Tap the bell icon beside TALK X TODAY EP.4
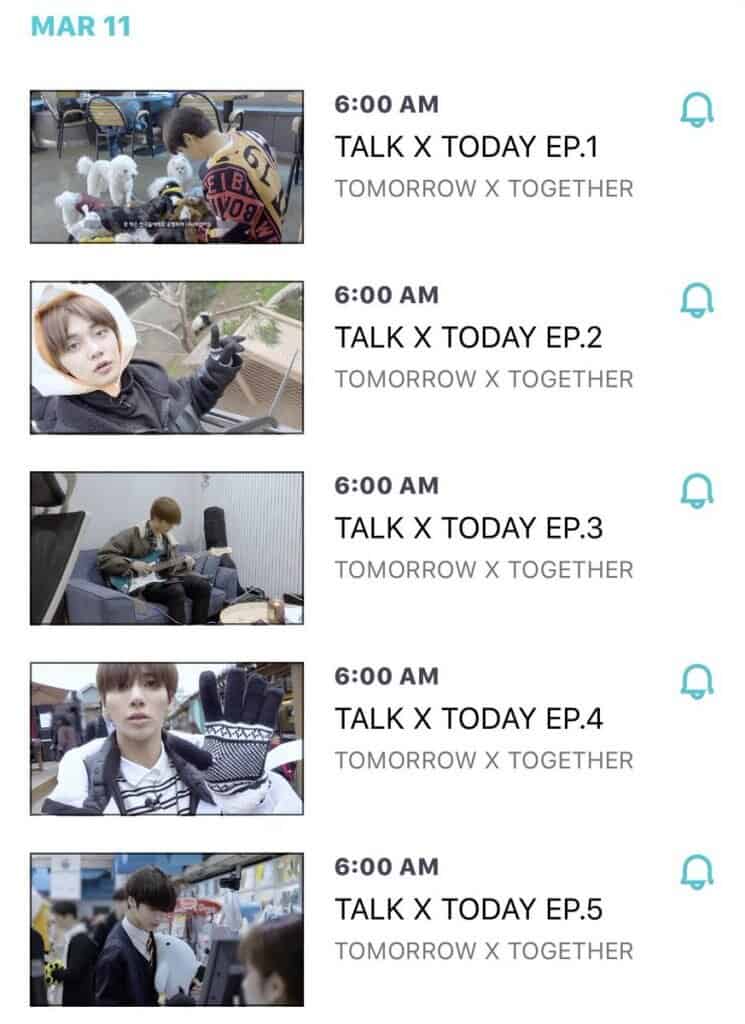 coord(696,681)
